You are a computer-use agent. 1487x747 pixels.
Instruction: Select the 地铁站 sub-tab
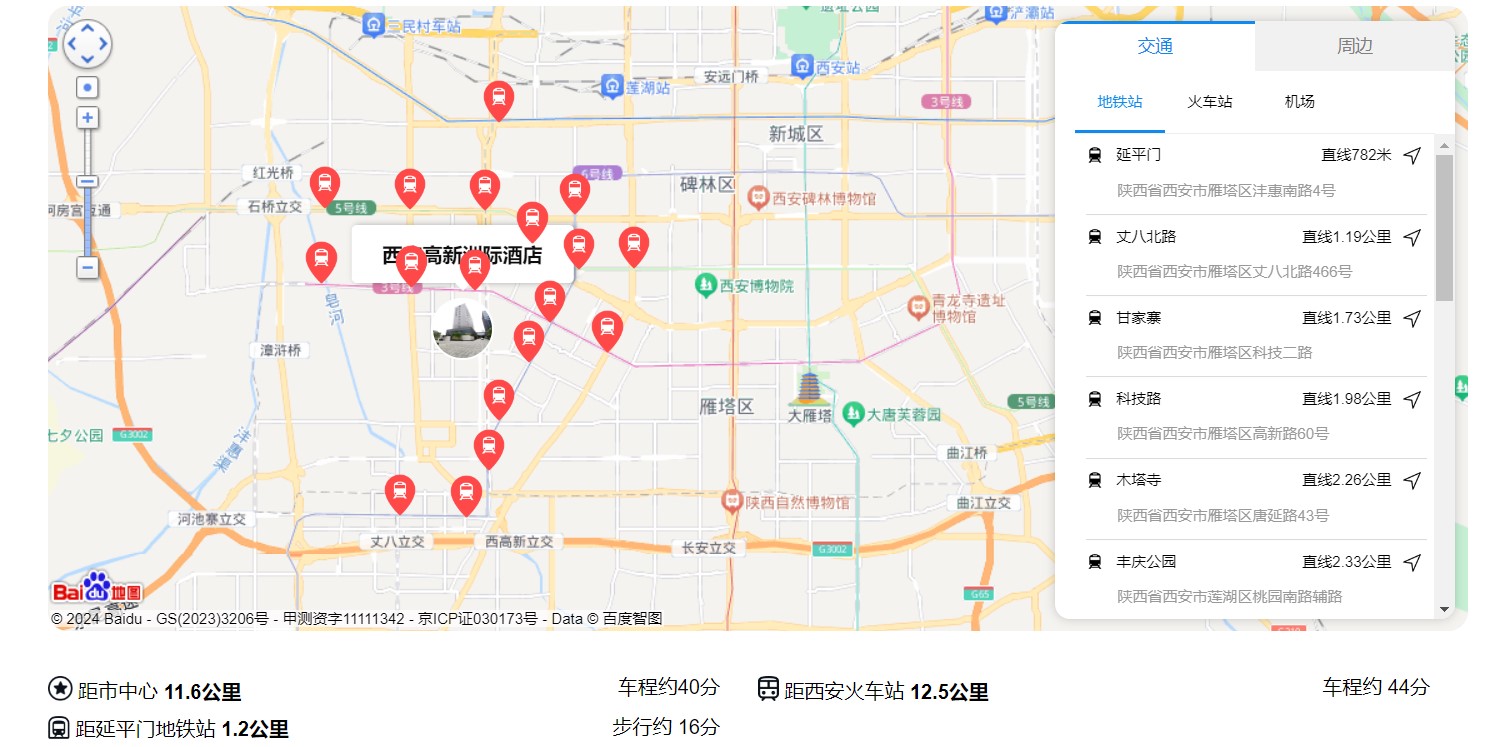[1119, 102]
